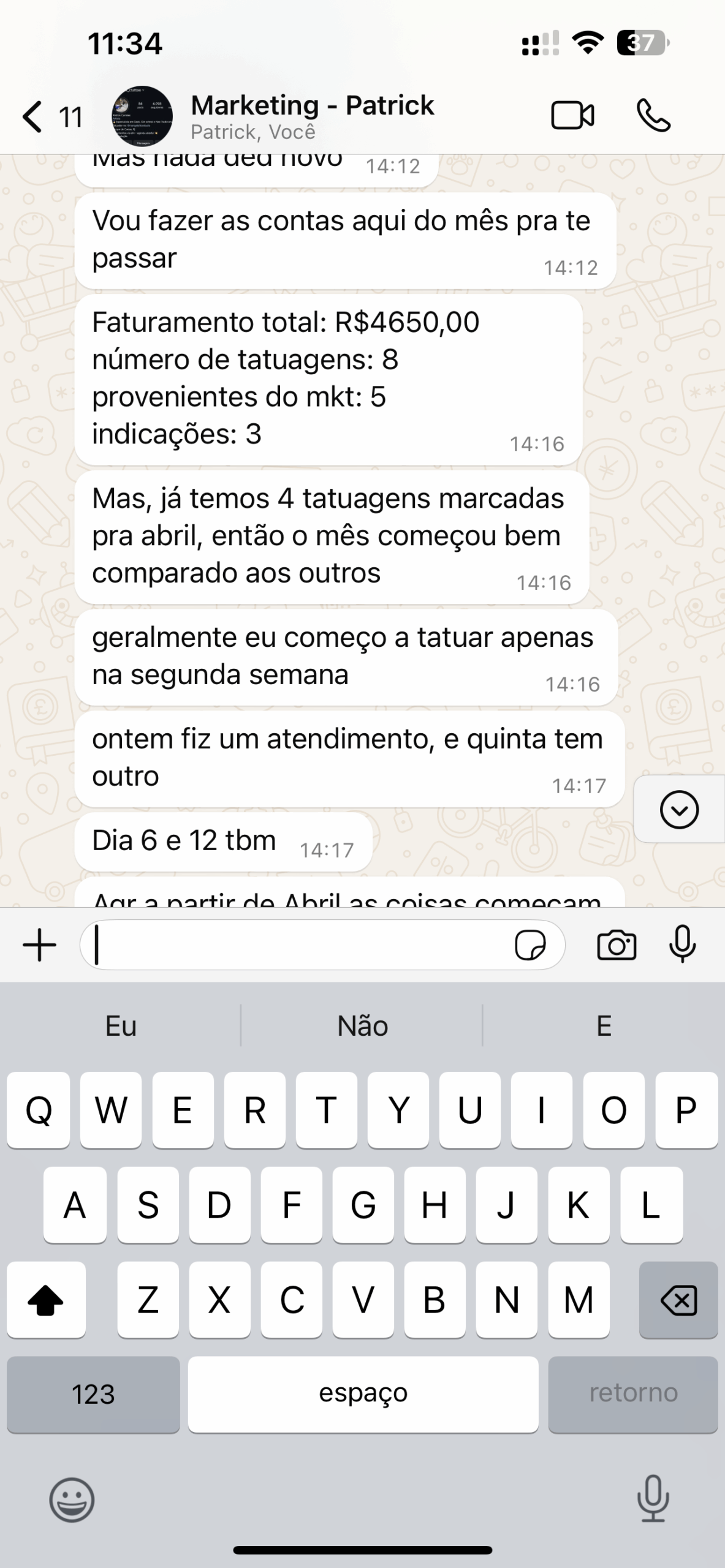Screen dimensions: 725x1568
Task: Switch keyboard to numbers with 123 key
Action: [93, 1394]
